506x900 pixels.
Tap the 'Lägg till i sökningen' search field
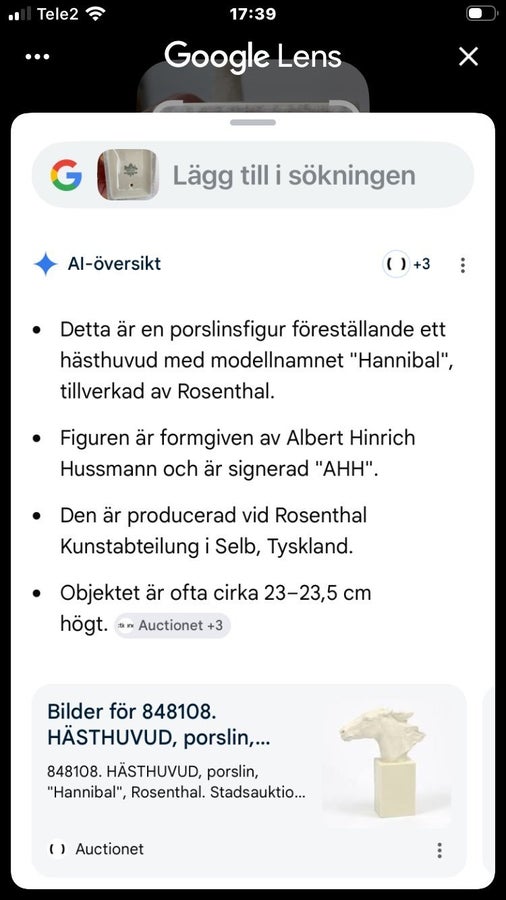[253, 175]
